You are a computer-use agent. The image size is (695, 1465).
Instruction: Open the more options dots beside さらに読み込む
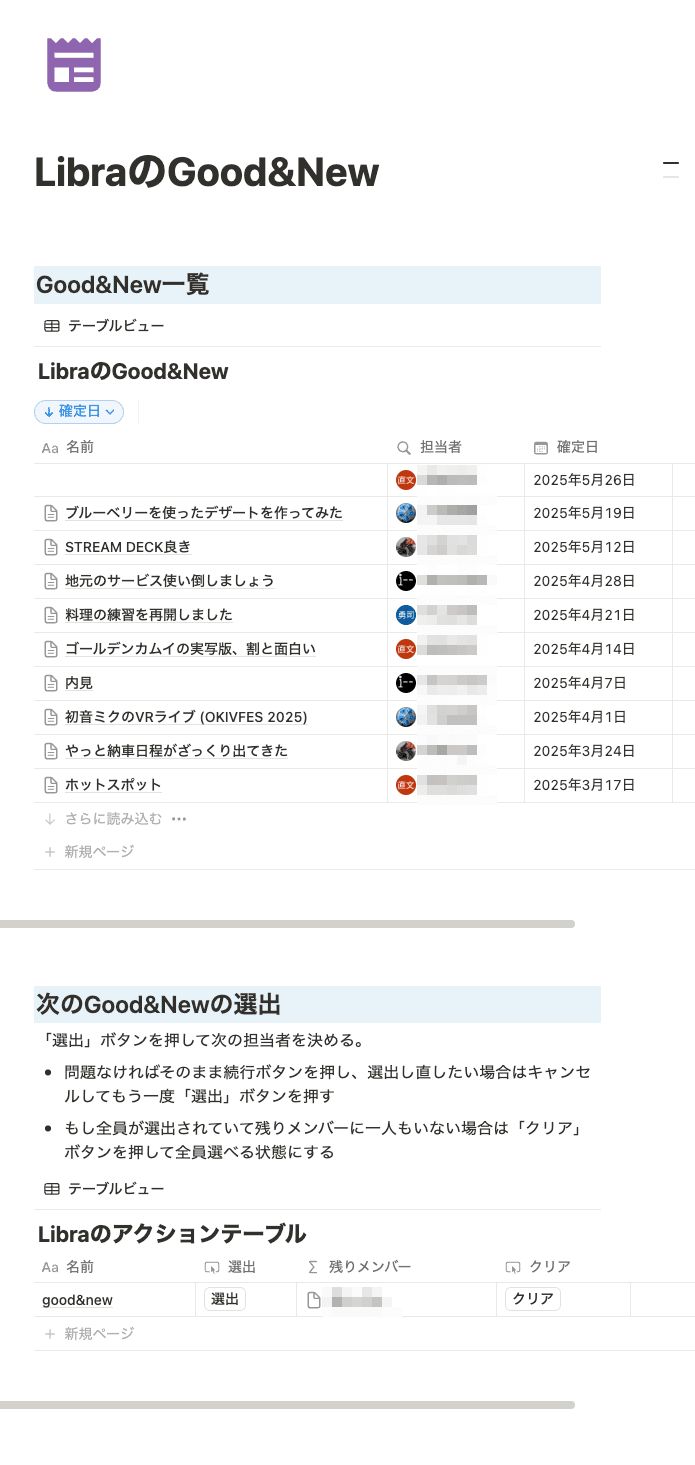pos(179,819)
